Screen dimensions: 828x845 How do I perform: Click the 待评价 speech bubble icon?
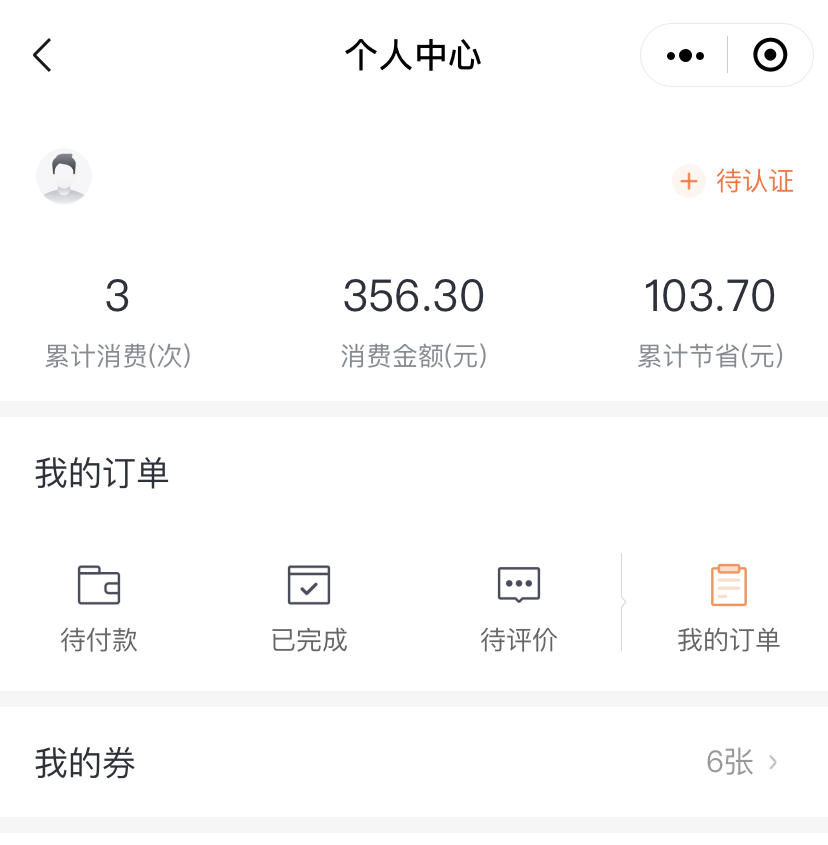pyautogui.click(x=518, y=585)
